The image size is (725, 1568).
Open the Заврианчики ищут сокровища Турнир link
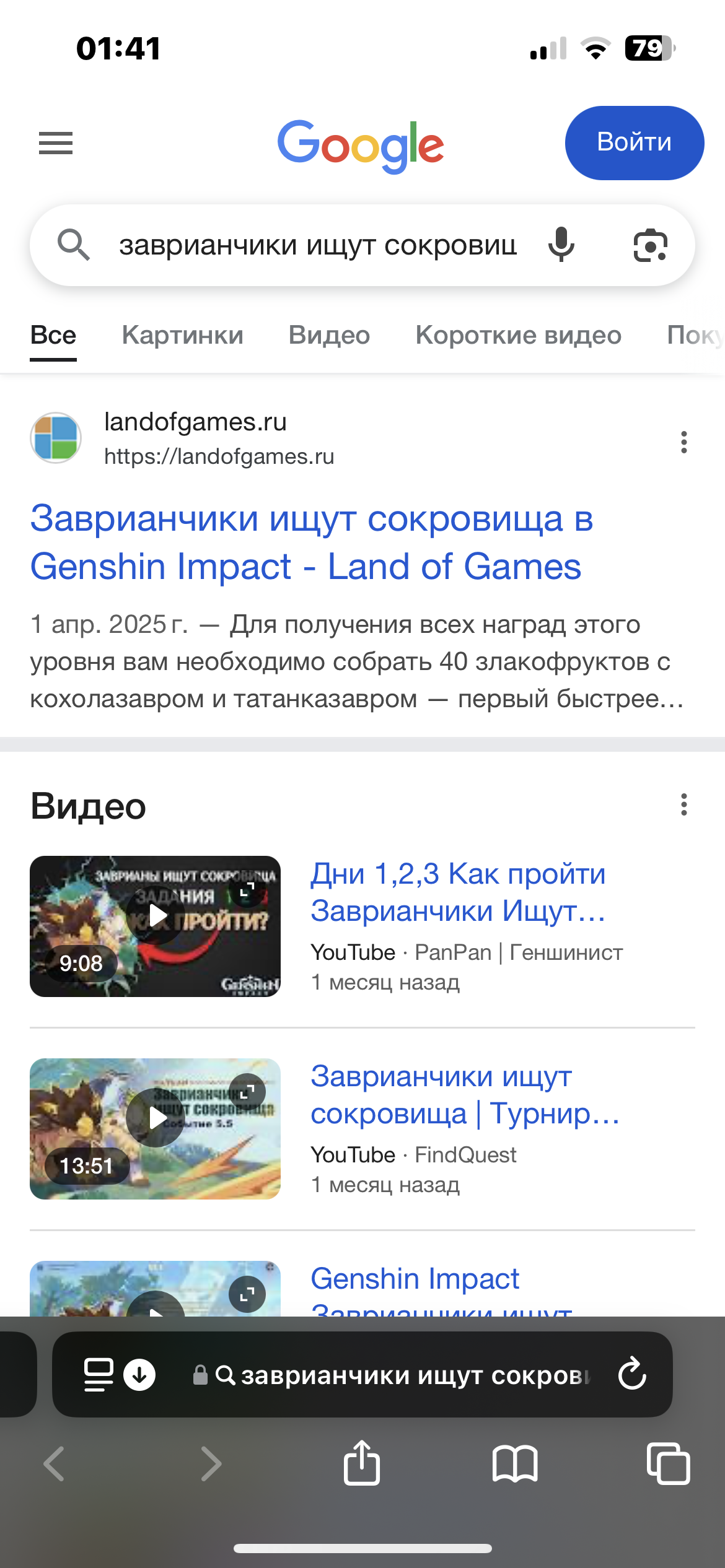pos(465,1095)
